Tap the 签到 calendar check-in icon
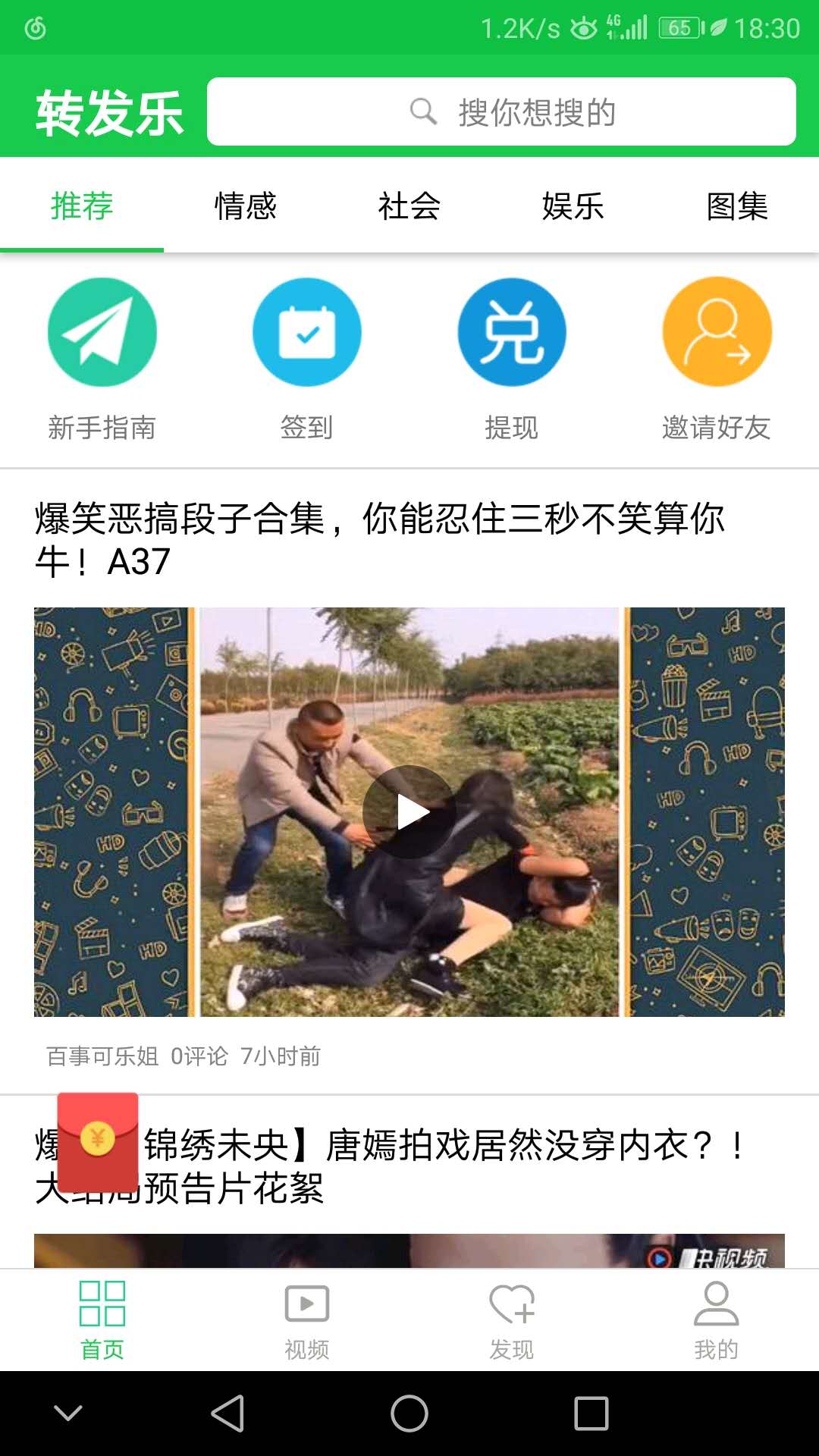 click(307, 331)
